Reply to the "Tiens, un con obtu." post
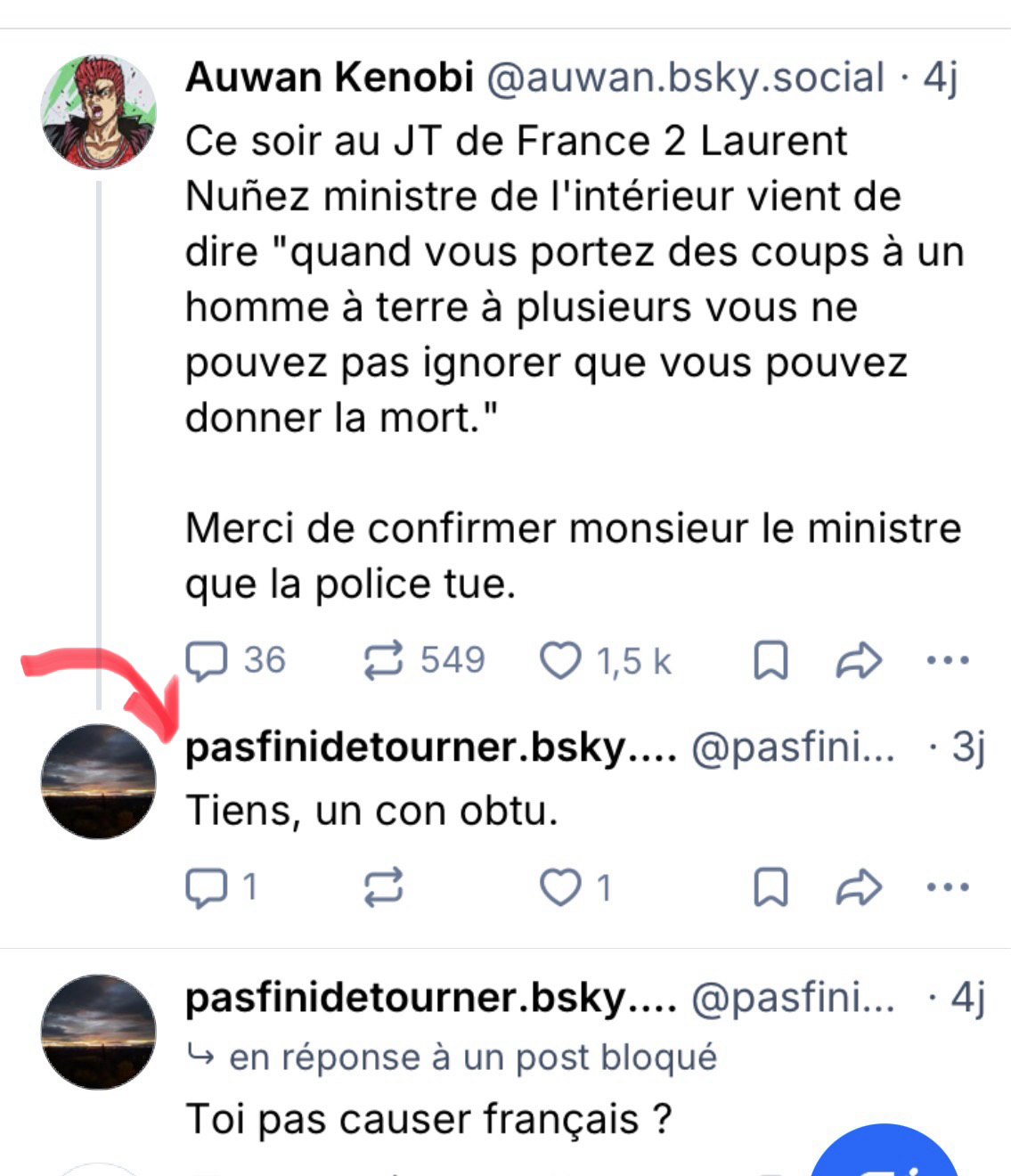This screenshot has width=1011, height=1176. tap(207, 887)
